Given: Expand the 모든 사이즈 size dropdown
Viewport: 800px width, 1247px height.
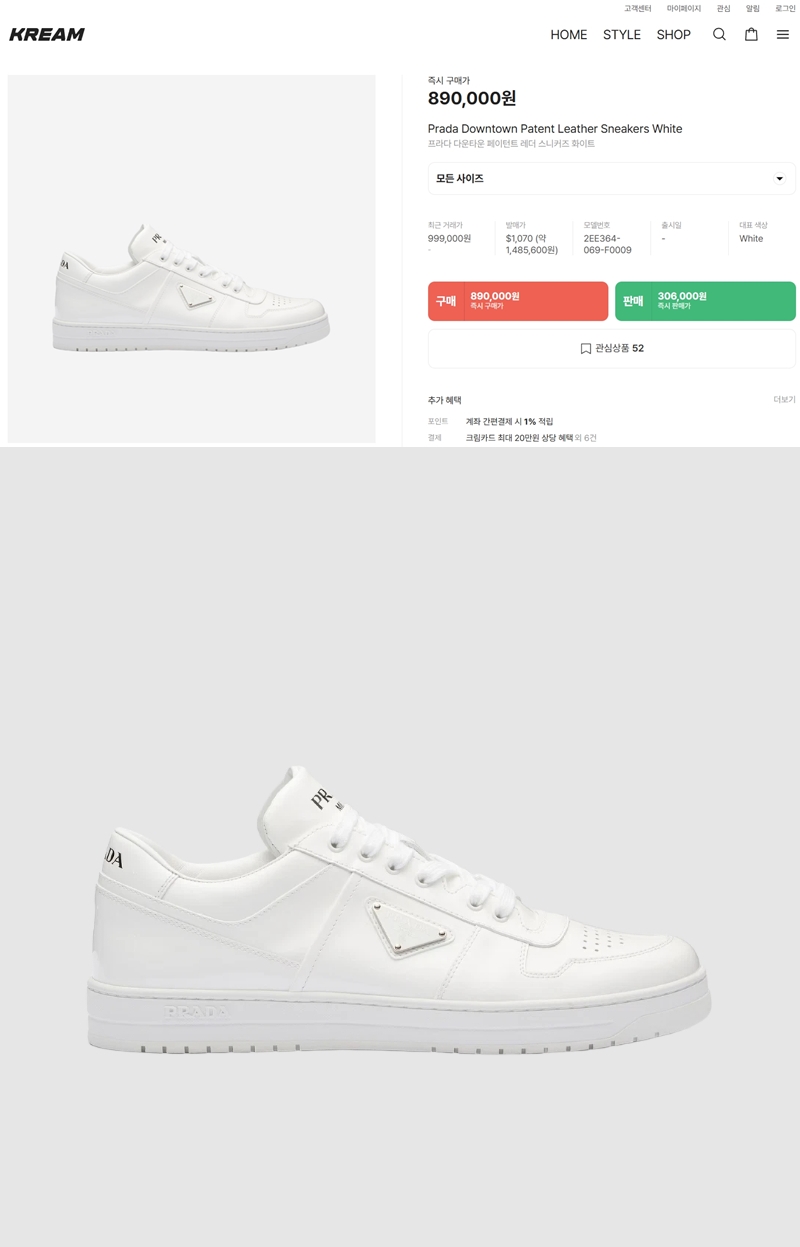Looking at the screenshot, I should (612, 179).
